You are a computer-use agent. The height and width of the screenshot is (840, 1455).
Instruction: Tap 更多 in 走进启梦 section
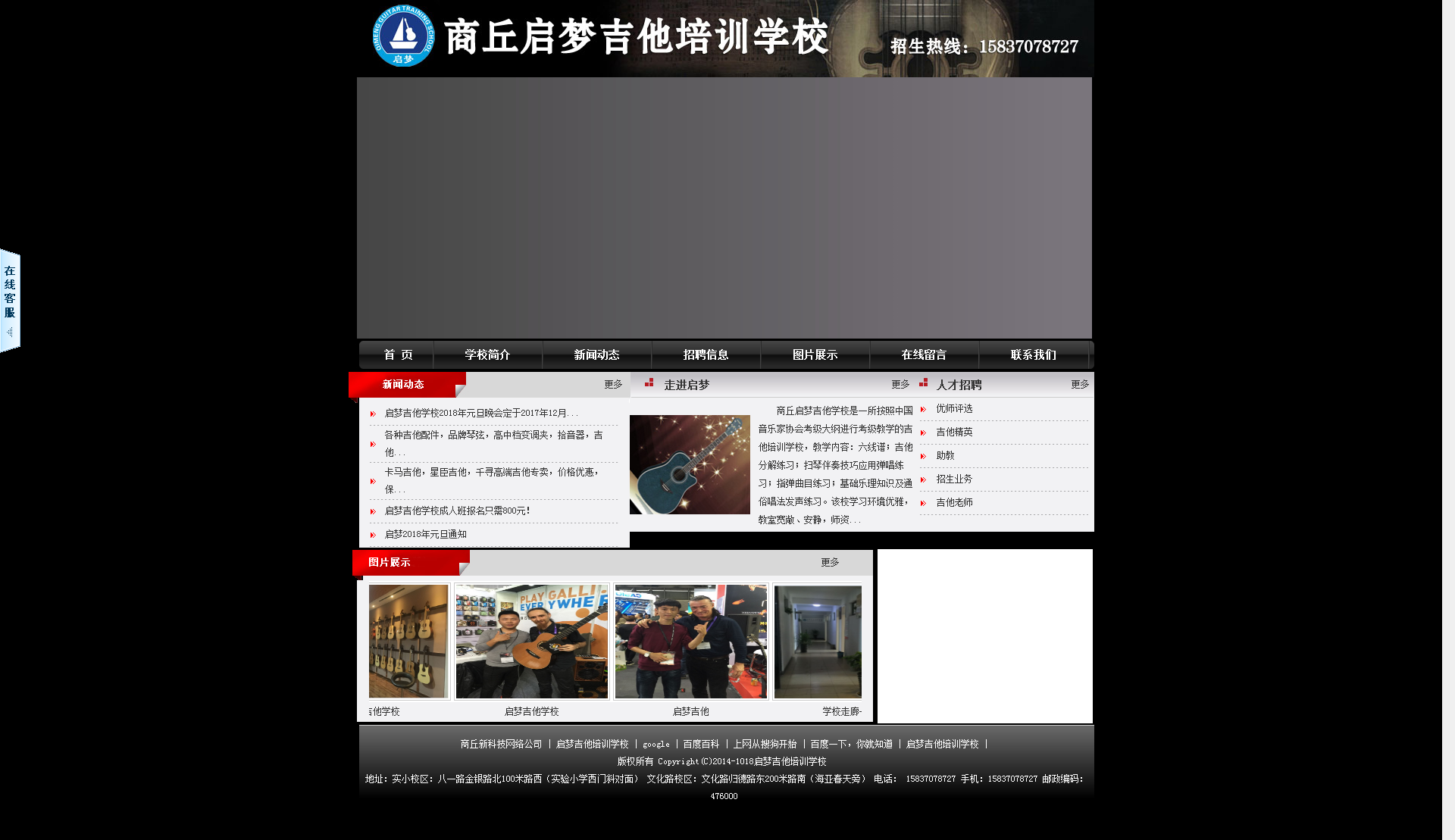coord(900,385)
